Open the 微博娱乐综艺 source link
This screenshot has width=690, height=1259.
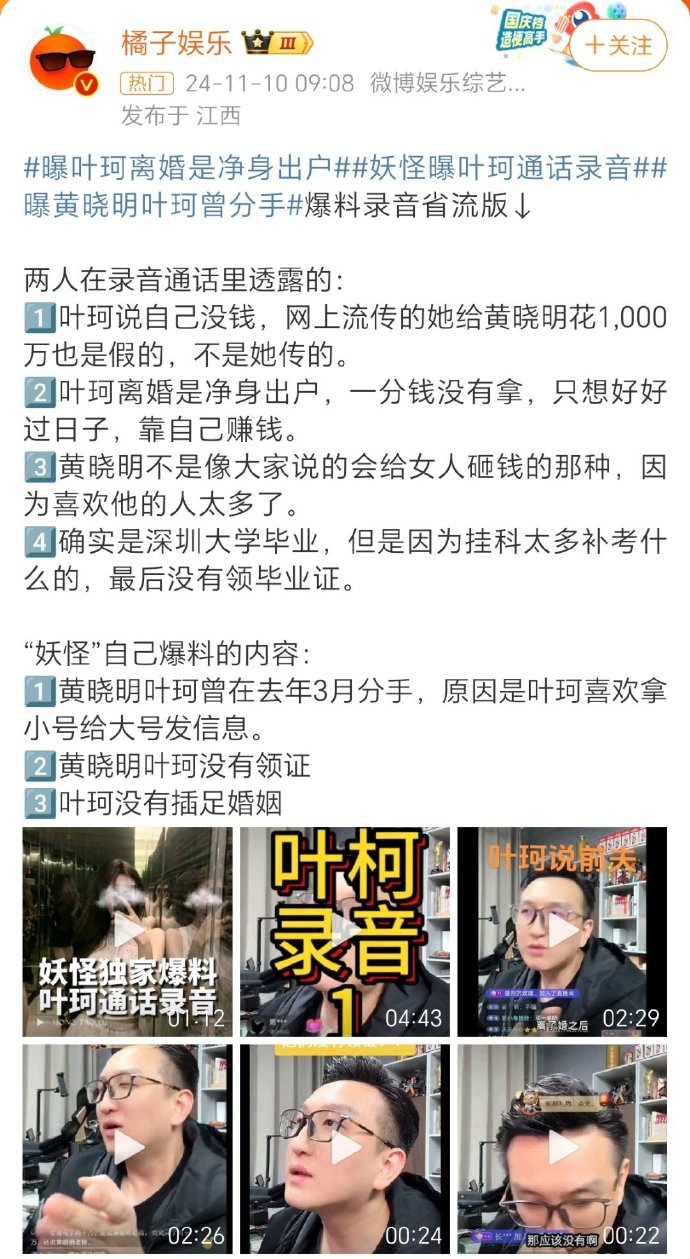click(x=447, y=82)
